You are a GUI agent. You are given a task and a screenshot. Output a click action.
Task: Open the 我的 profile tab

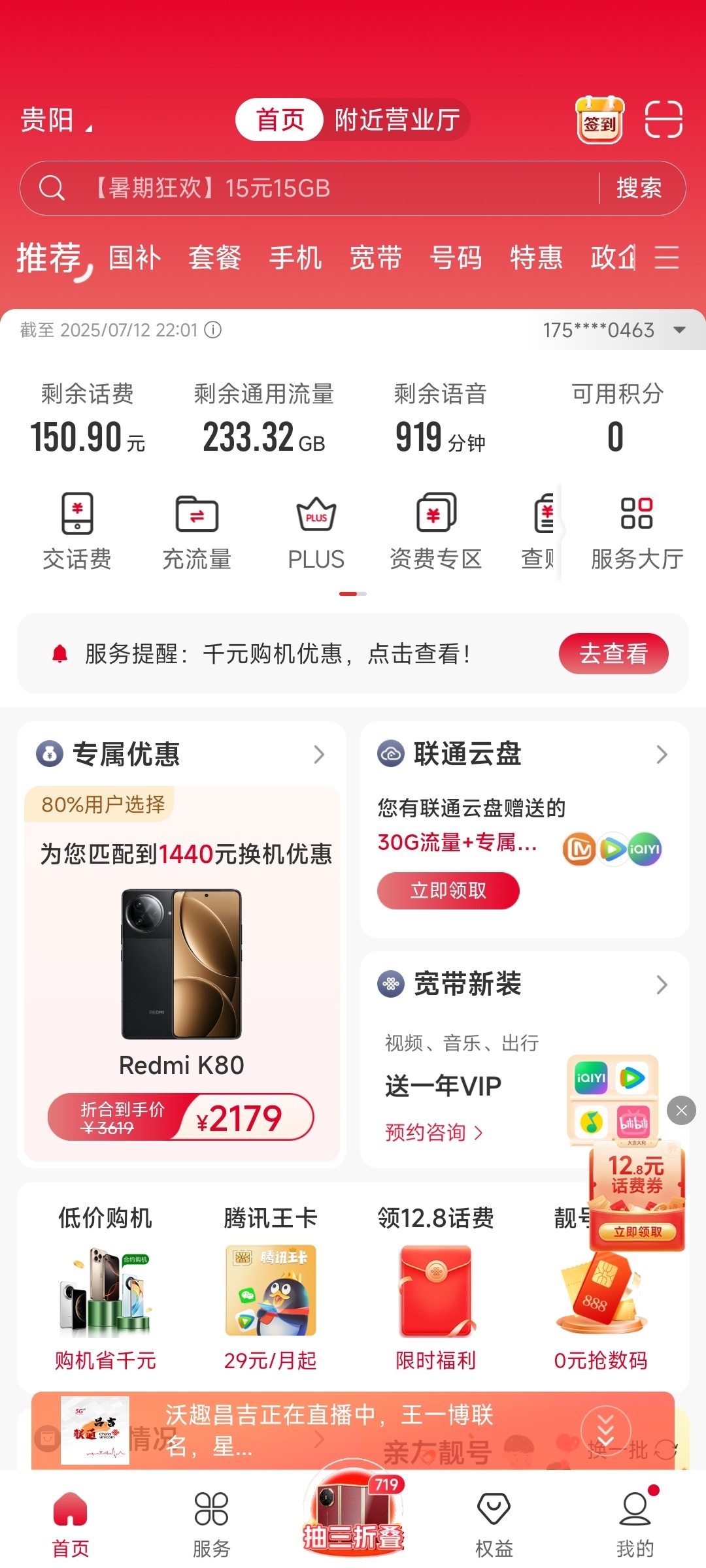(635, 1522)
